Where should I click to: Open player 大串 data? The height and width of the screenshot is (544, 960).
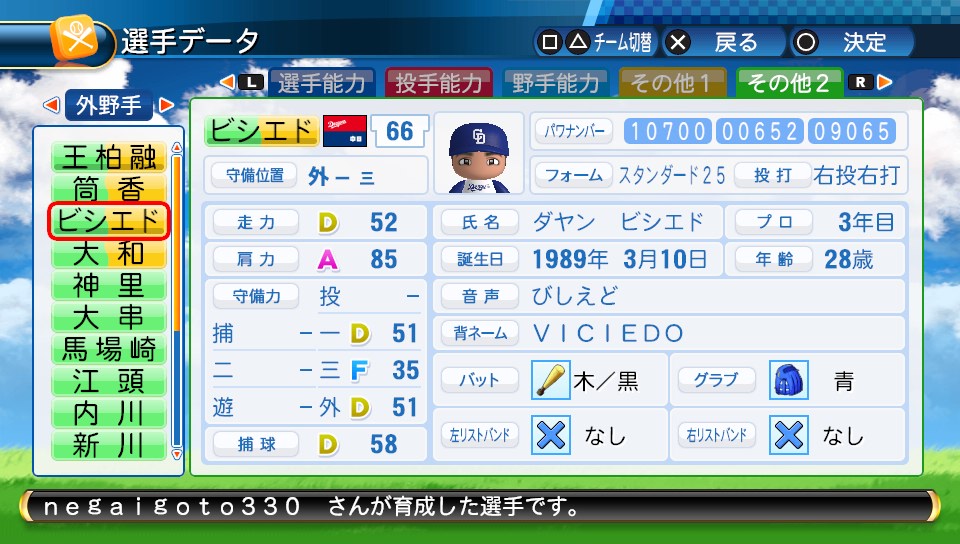(109, 317)
